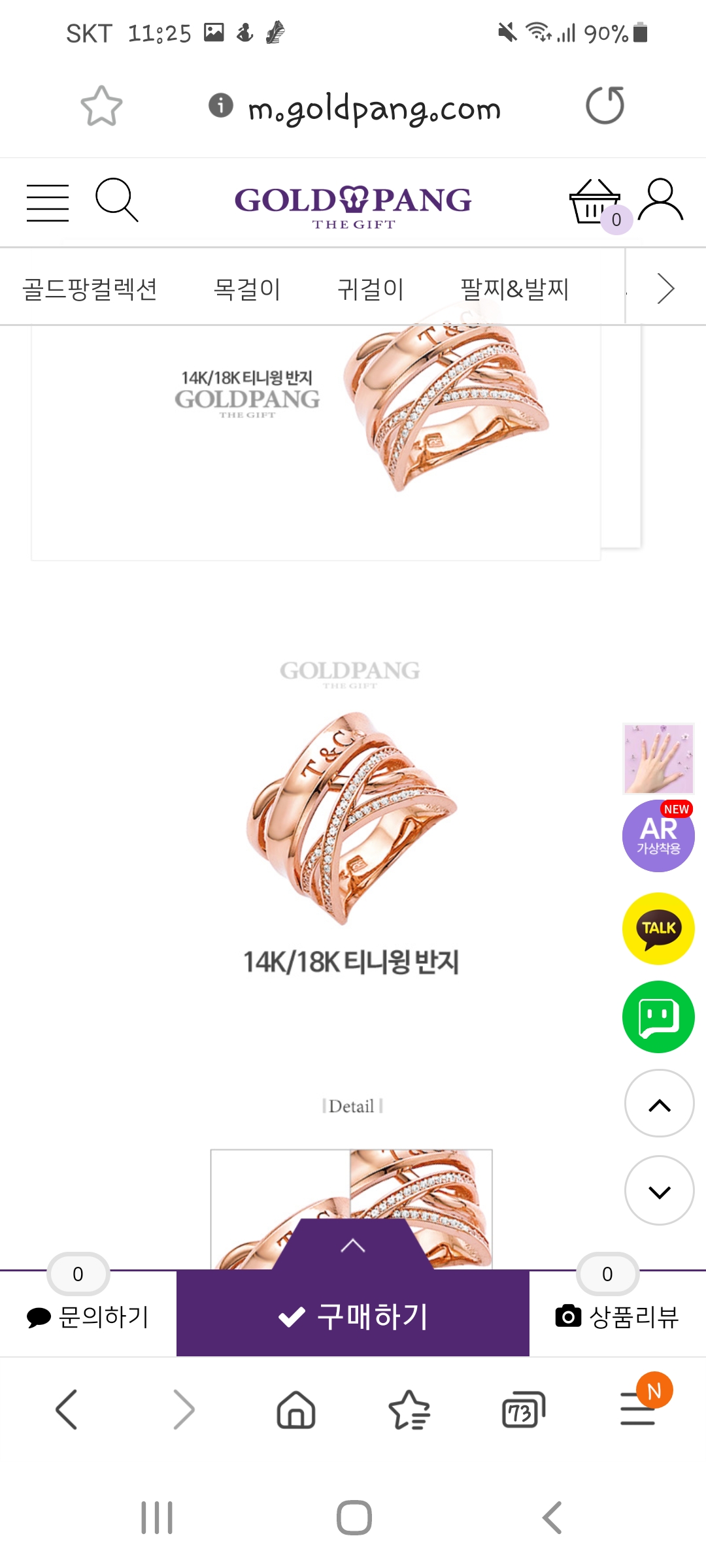Screen dimensions: 706x1568
Task: Jump to bottom with the down arrow
Action: click(659, 1191)
